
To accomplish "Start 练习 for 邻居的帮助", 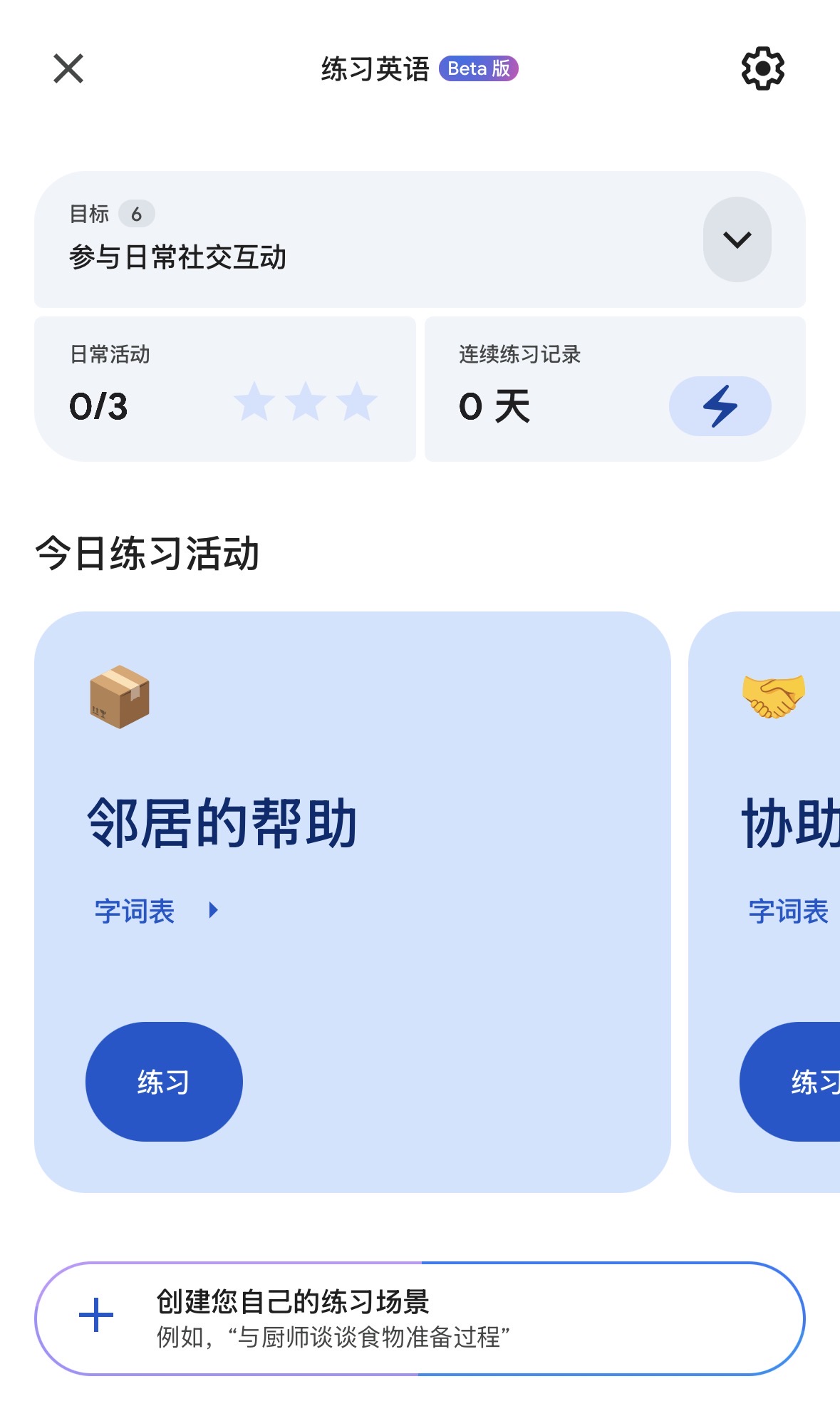I will [164, 1082].
